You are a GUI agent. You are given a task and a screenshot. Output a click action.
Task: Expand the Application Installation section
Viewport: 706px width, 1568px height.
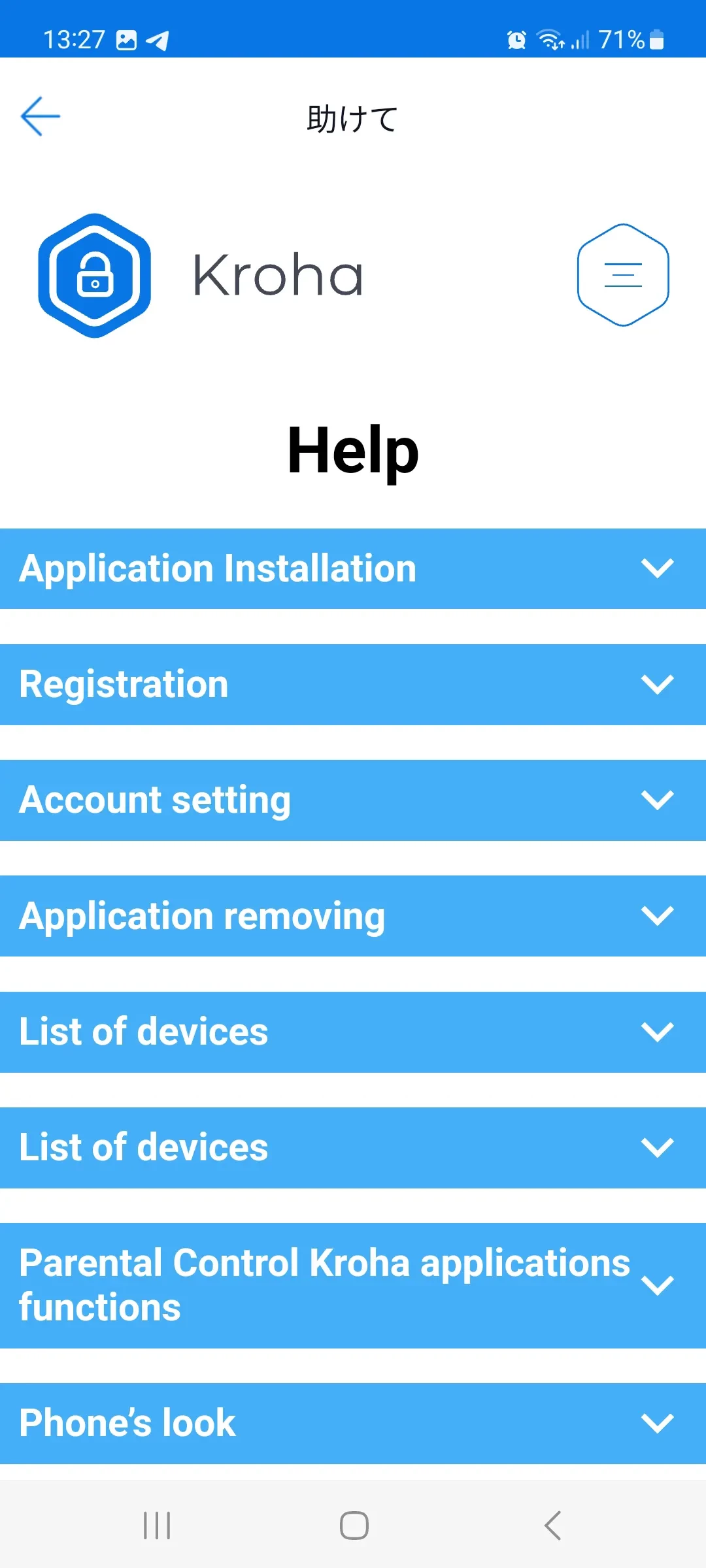pyautogui.click(x=353, y=568)
